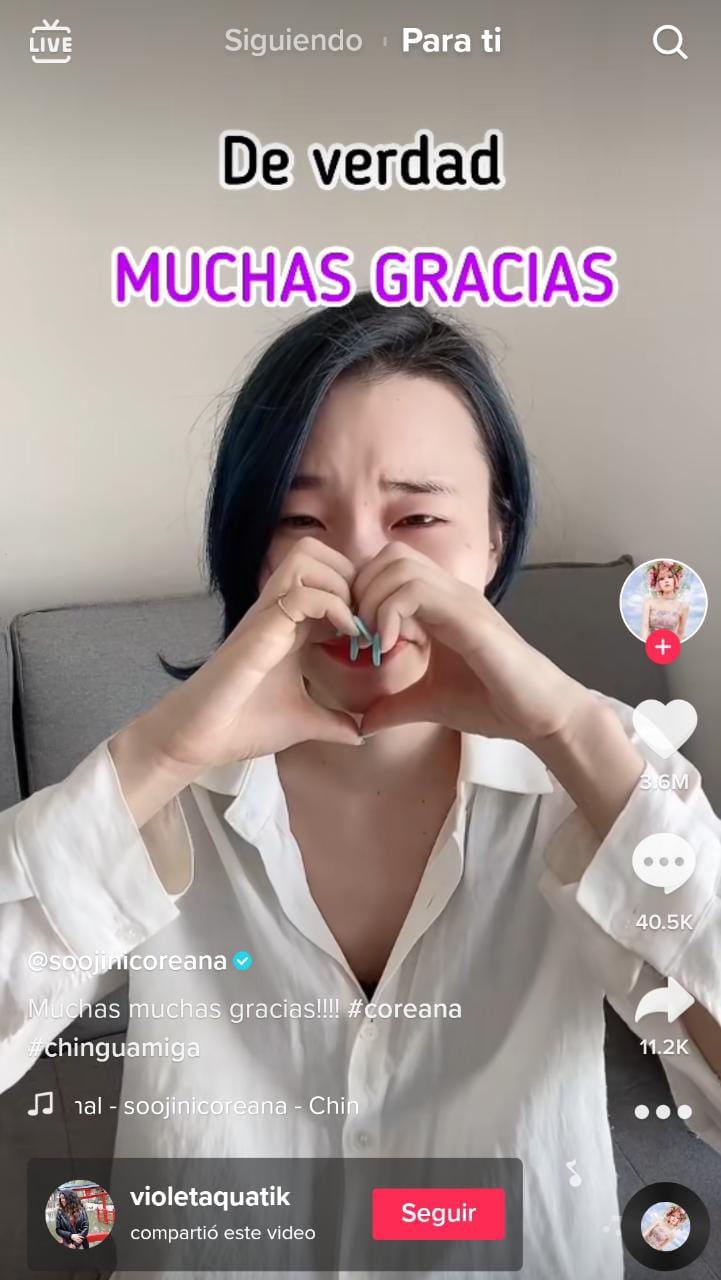Image resolution: width=721 pixels, height=1280 pixels.
Task: Switch to the Para ti tab
Action: 451,41
